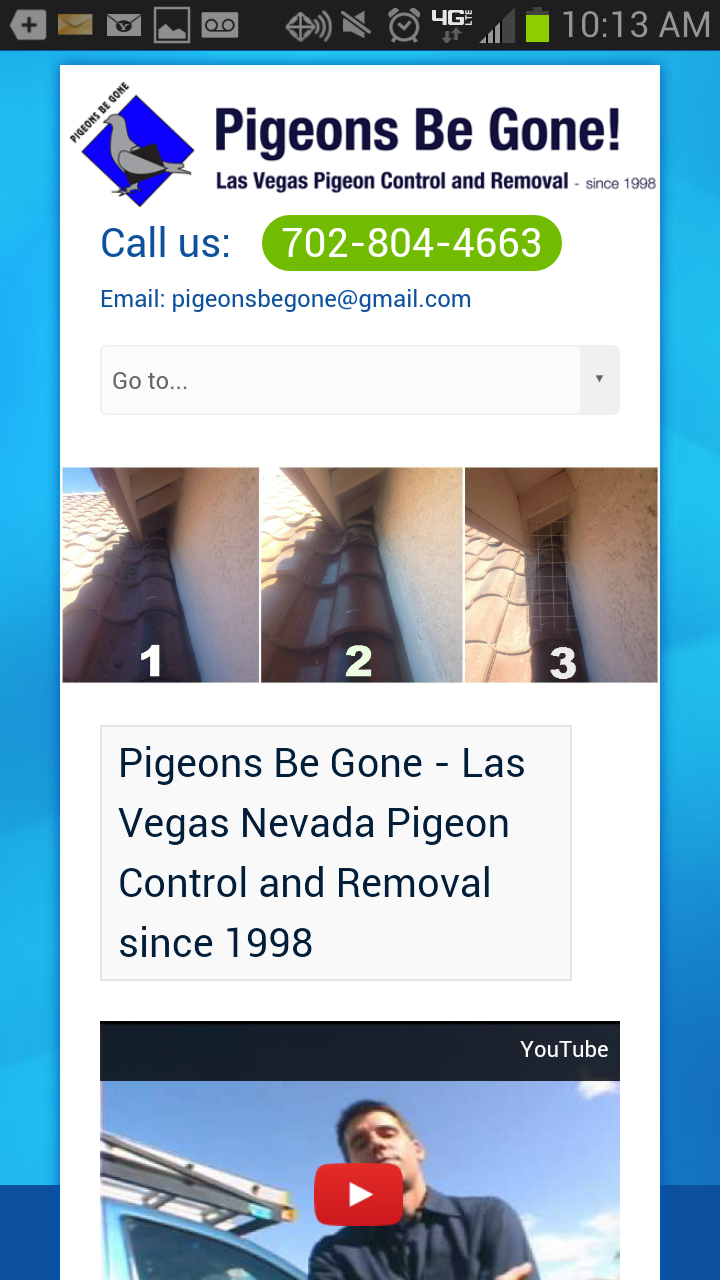Screen dimensions: 720x1280
Task: Call the 702-804-4663 phone number
Action: (x=411, y=243)
